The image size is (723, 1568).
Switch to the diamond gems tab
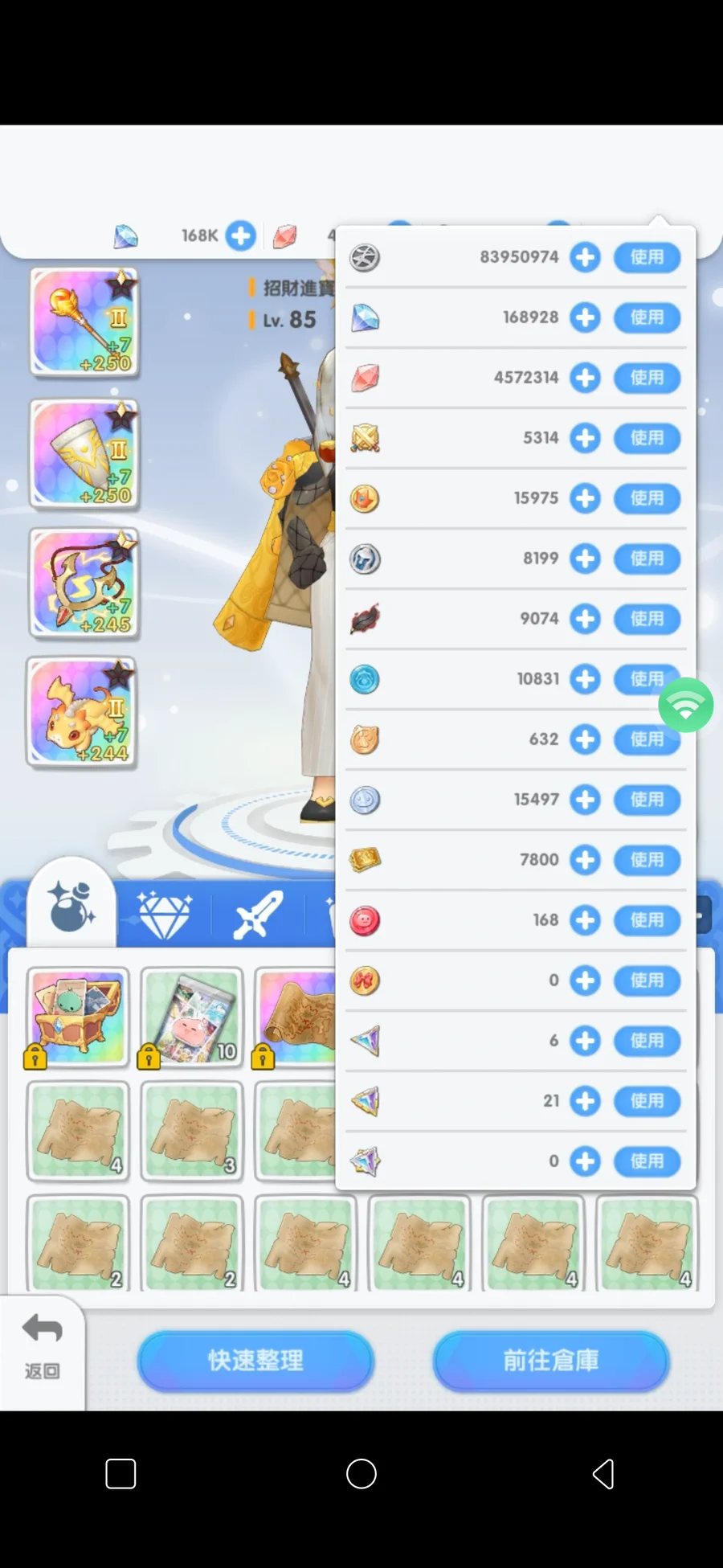tap(164, 915)
